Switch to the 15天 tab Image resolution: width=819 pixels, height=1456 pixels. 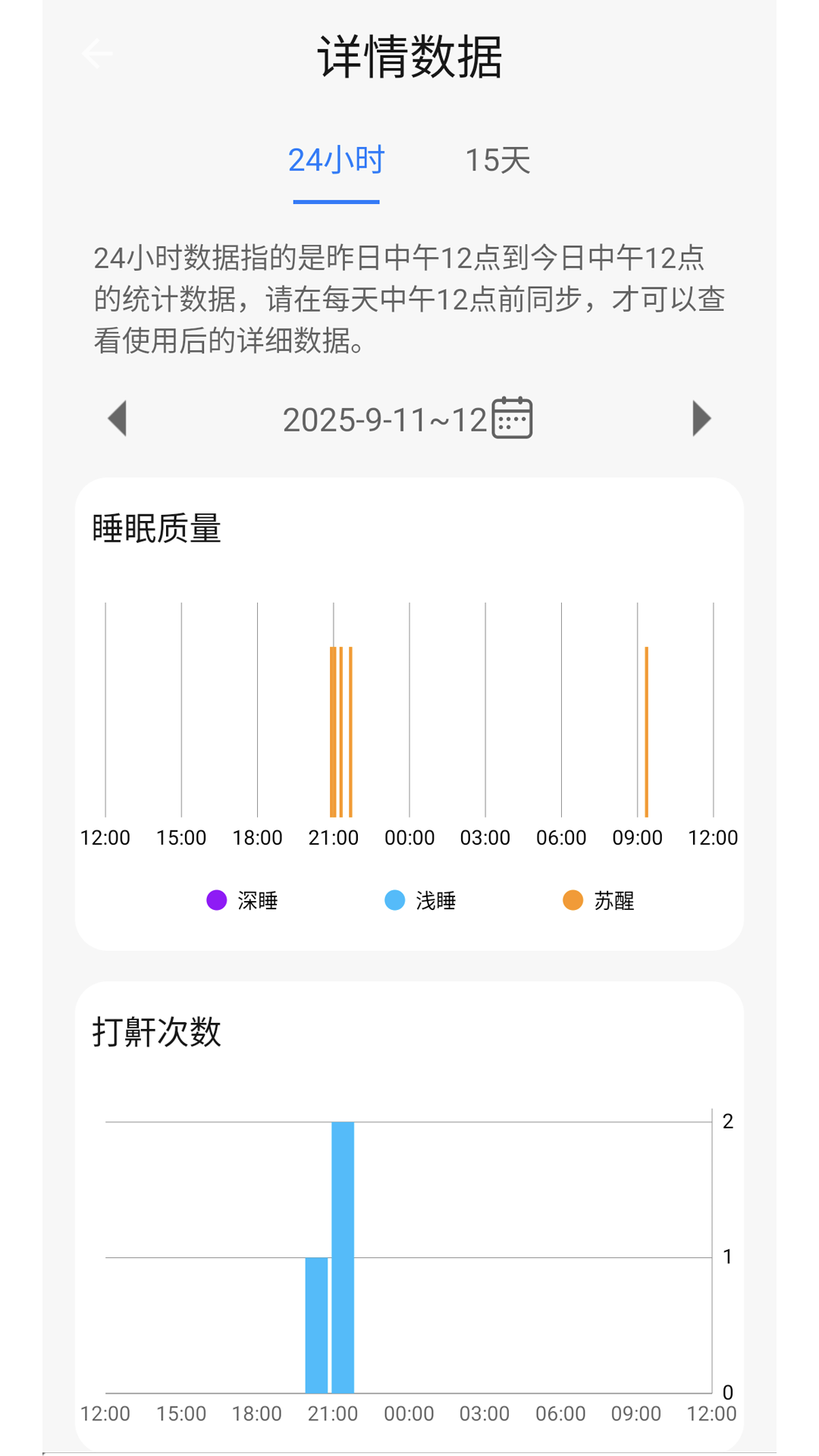coord(498,160)
